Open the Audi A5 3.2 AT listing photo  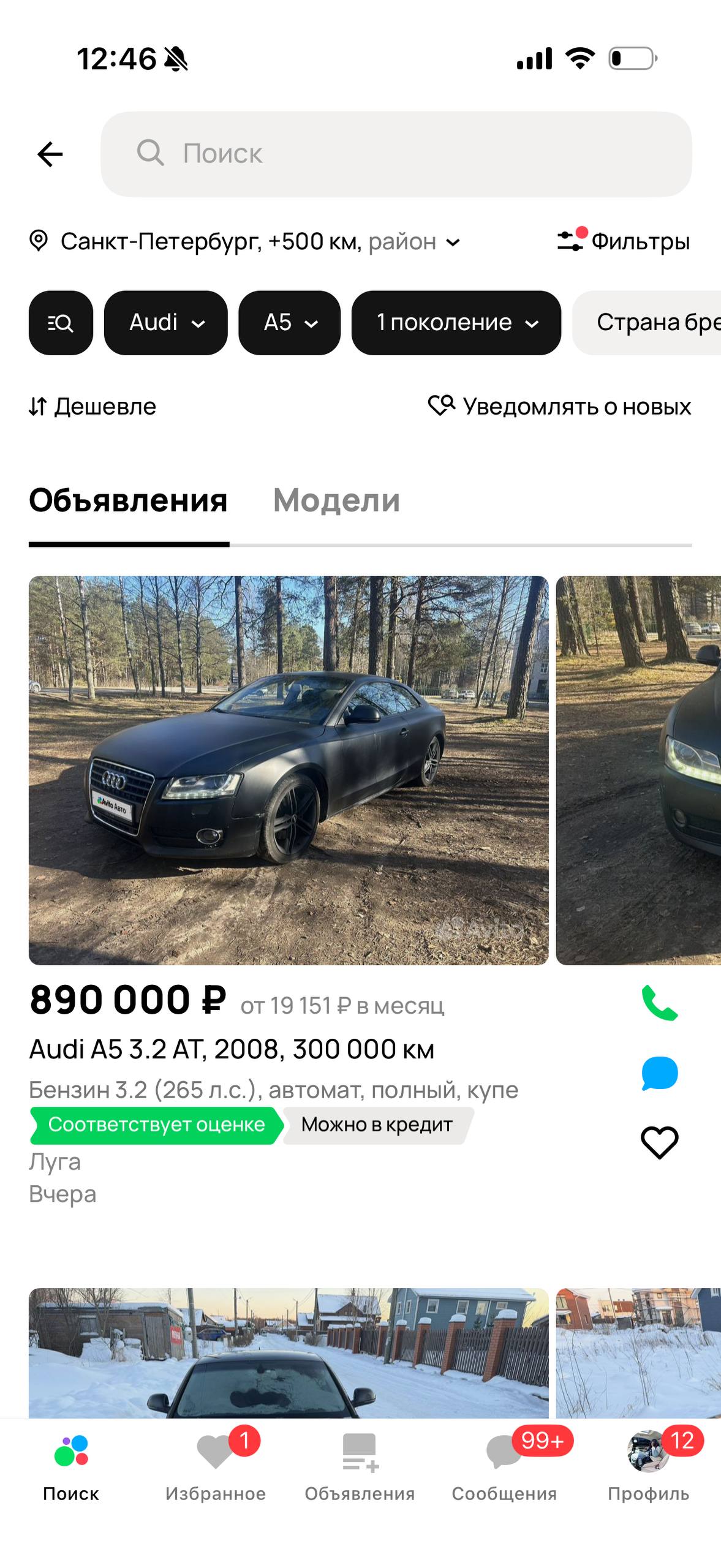tap(289, 770)
